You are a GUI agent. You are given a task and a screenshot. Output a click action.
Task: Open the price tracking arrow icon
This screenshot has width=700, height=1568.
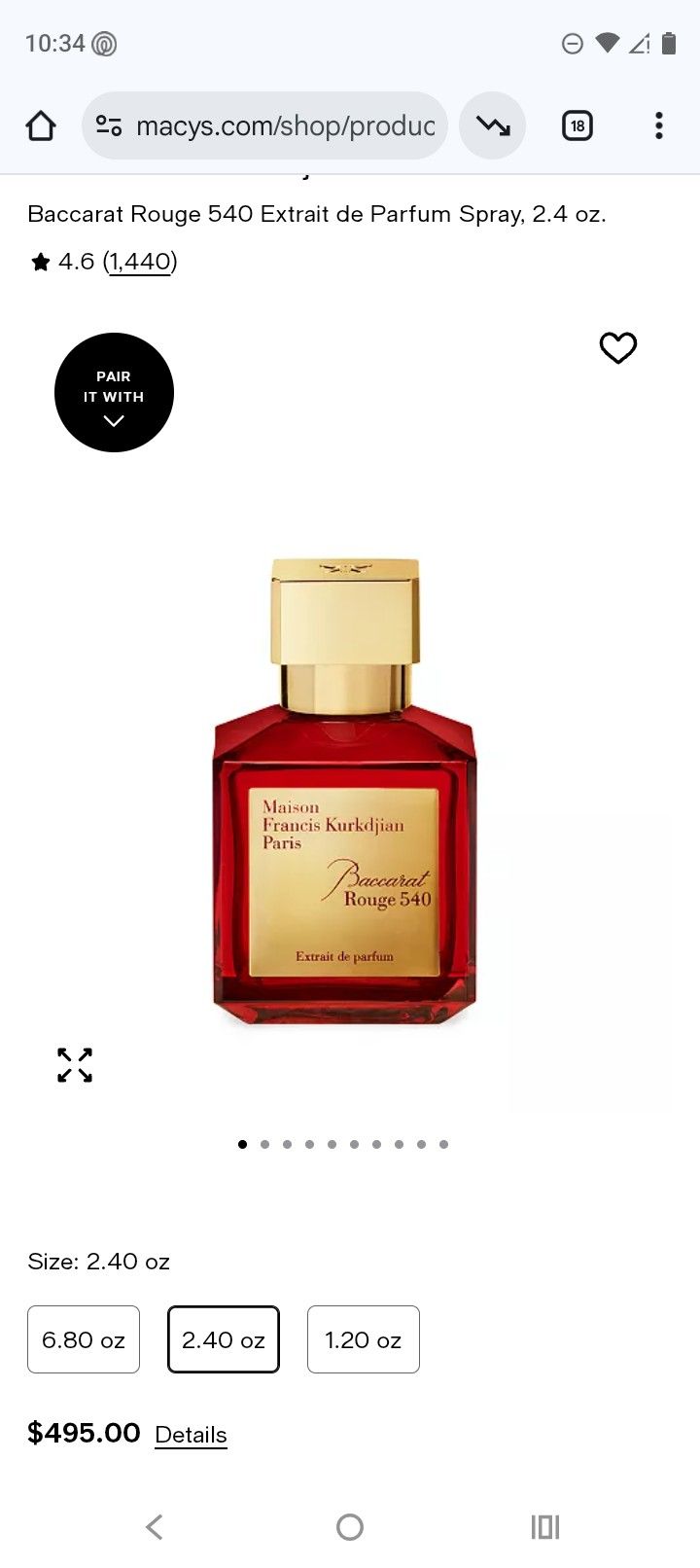point(493,125)
